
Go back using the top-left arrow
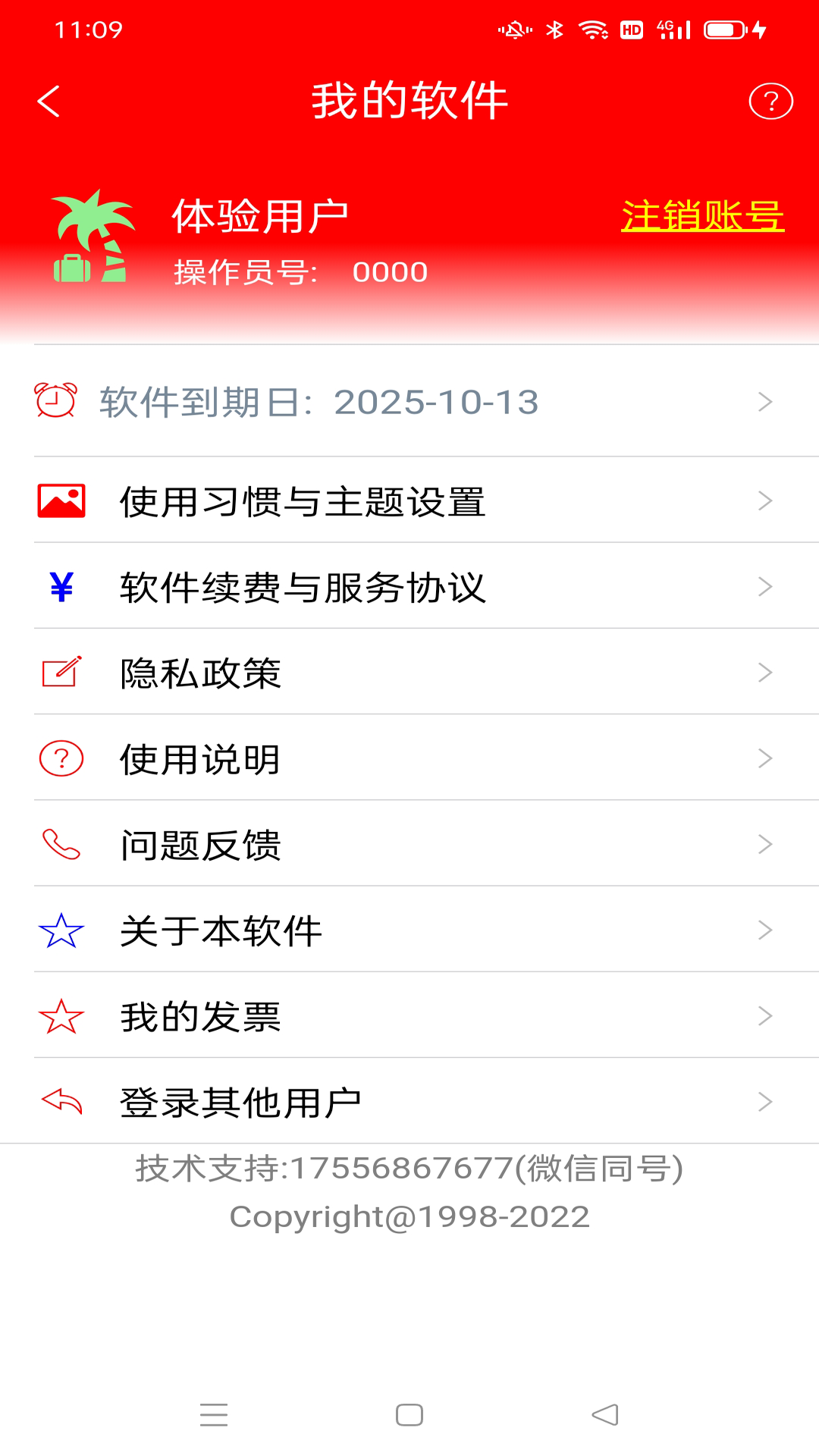49,101
